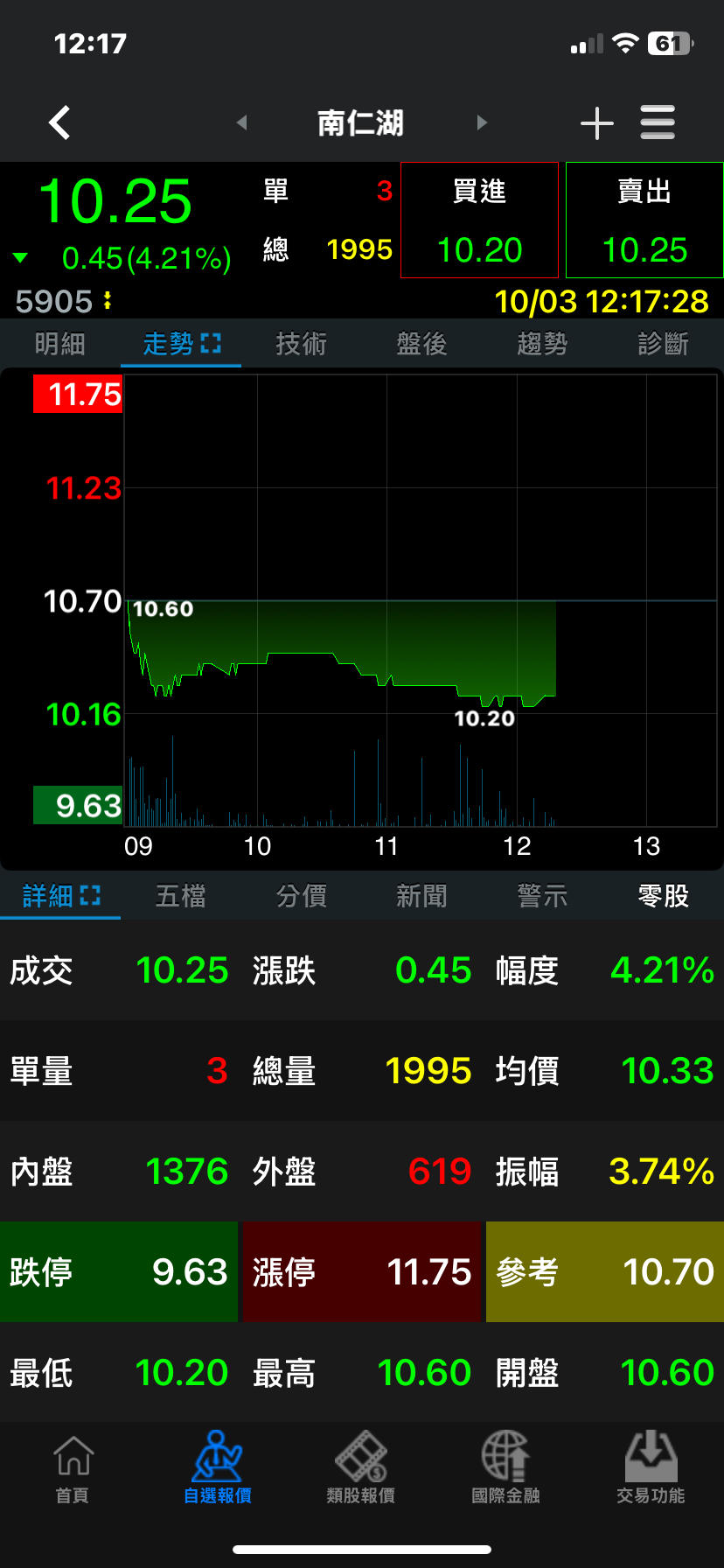This screenshot has width=724, height=1568.
Task: Switch to the next stock with right arrow
Action: point(481,122)
